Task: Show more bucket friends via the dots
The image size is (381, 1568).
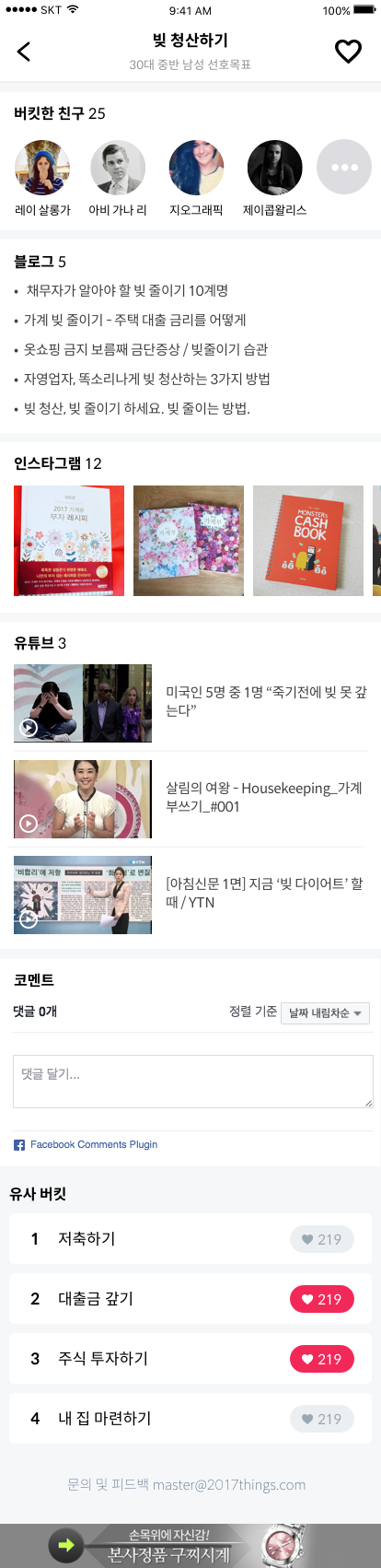Action: point(344,167)
